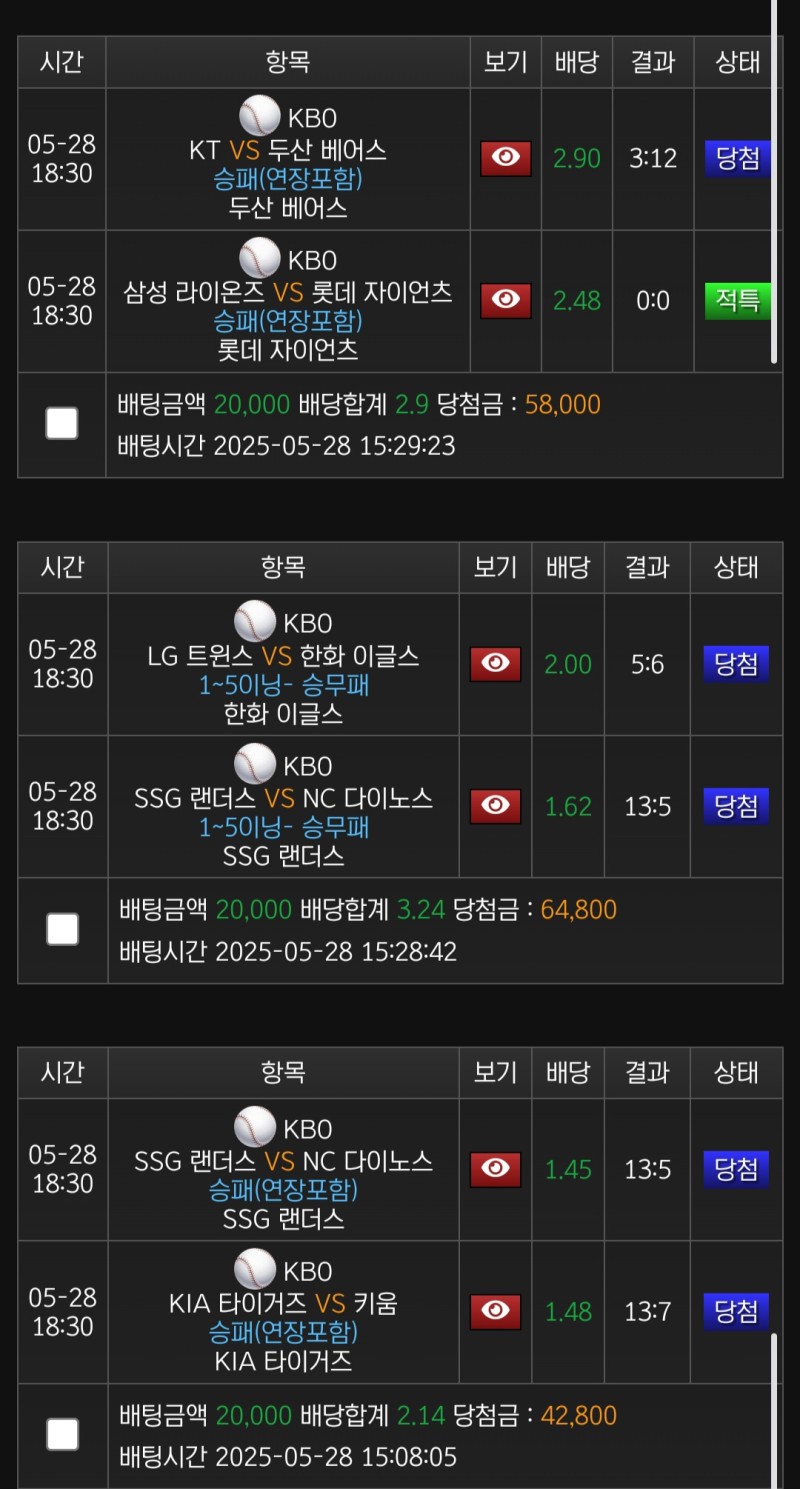Screen dimensions: 800x1489
Task: View the SSG 랜더스 match with 1.62 odds
Action: (x=495, y=806)
